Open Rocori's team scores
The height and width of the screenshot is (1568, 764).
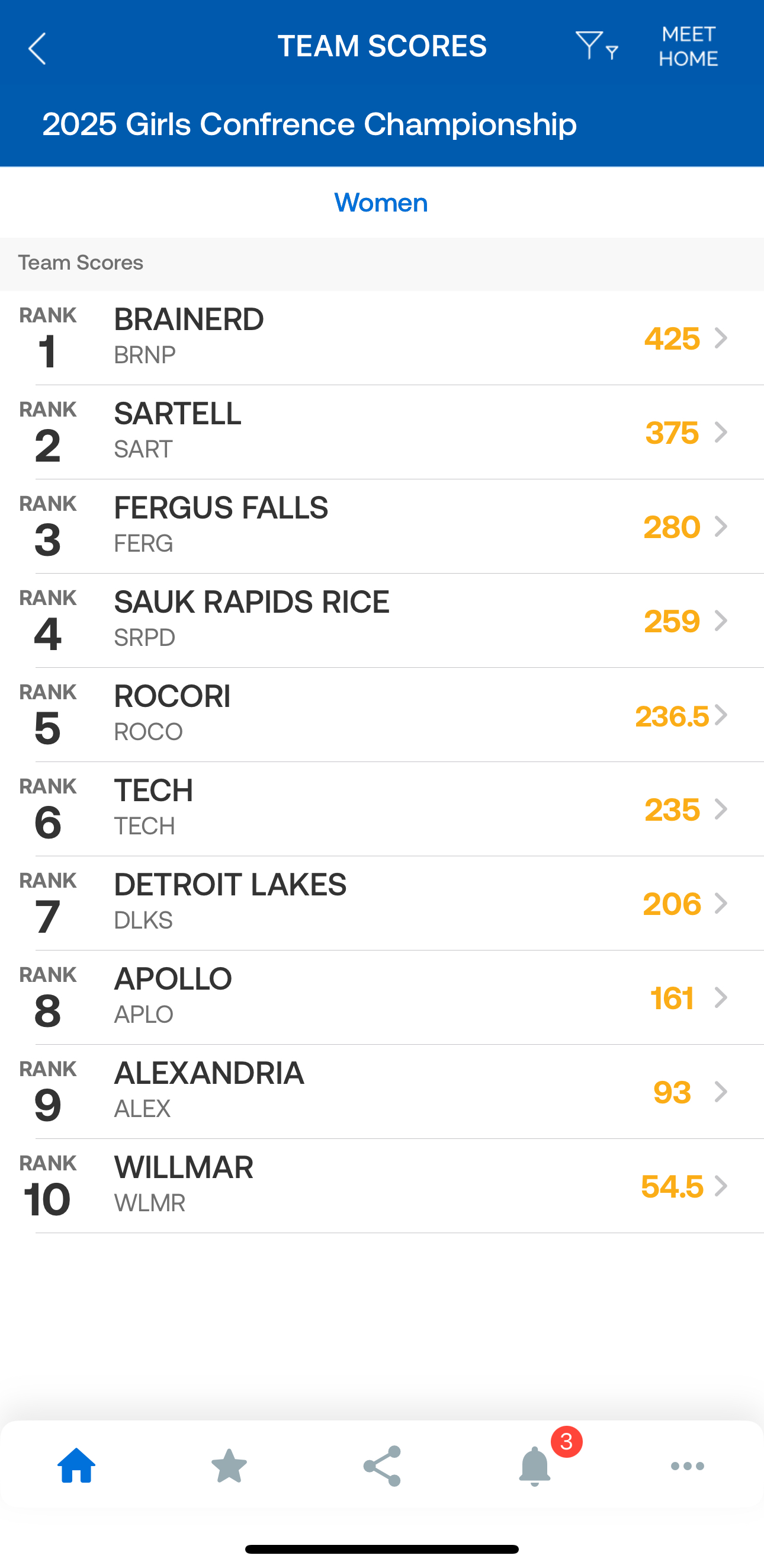point(382,715)
